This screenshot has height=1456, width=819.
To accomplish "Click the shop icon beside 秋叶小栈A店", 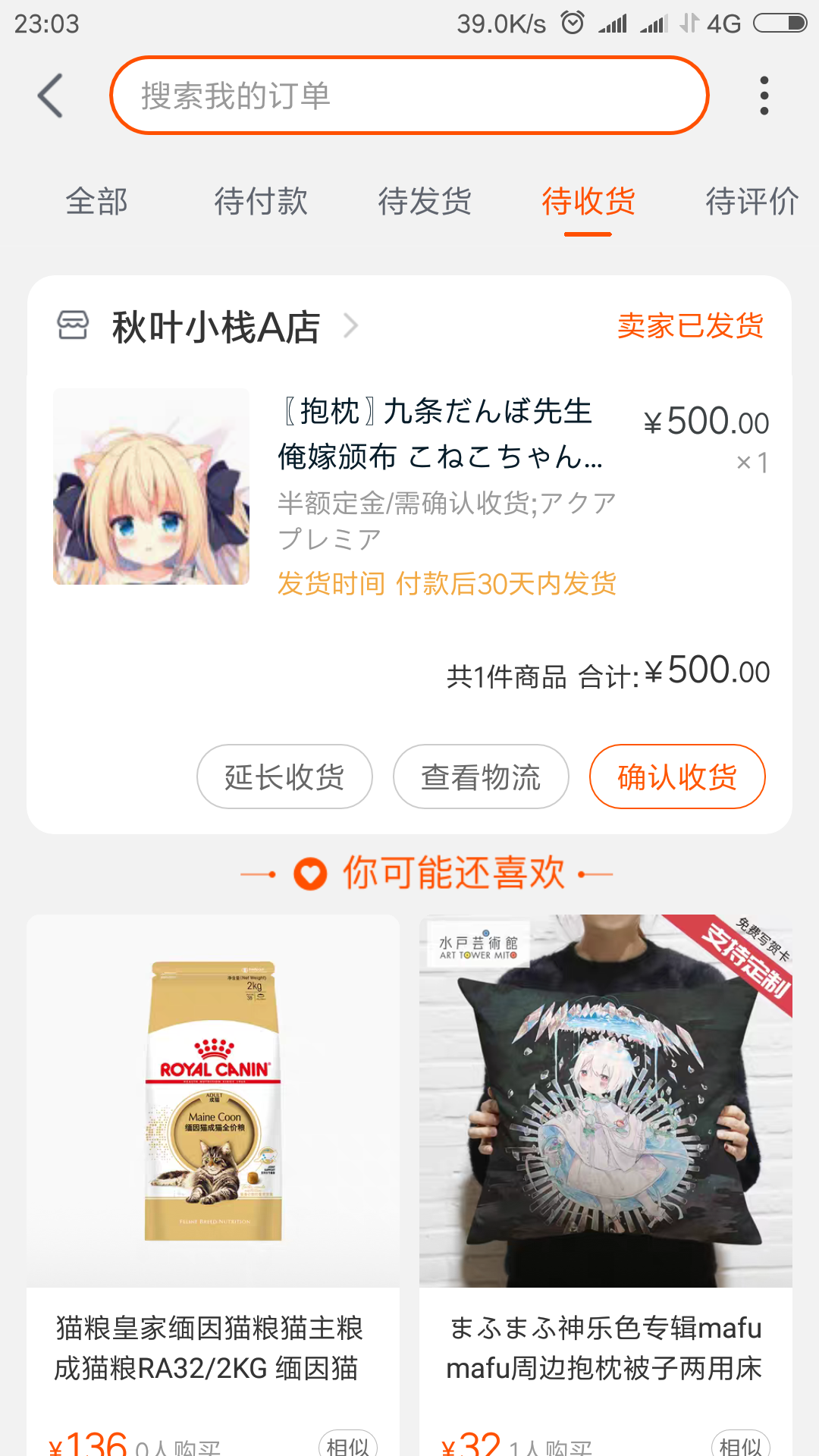I will click(x=72, y=326).
